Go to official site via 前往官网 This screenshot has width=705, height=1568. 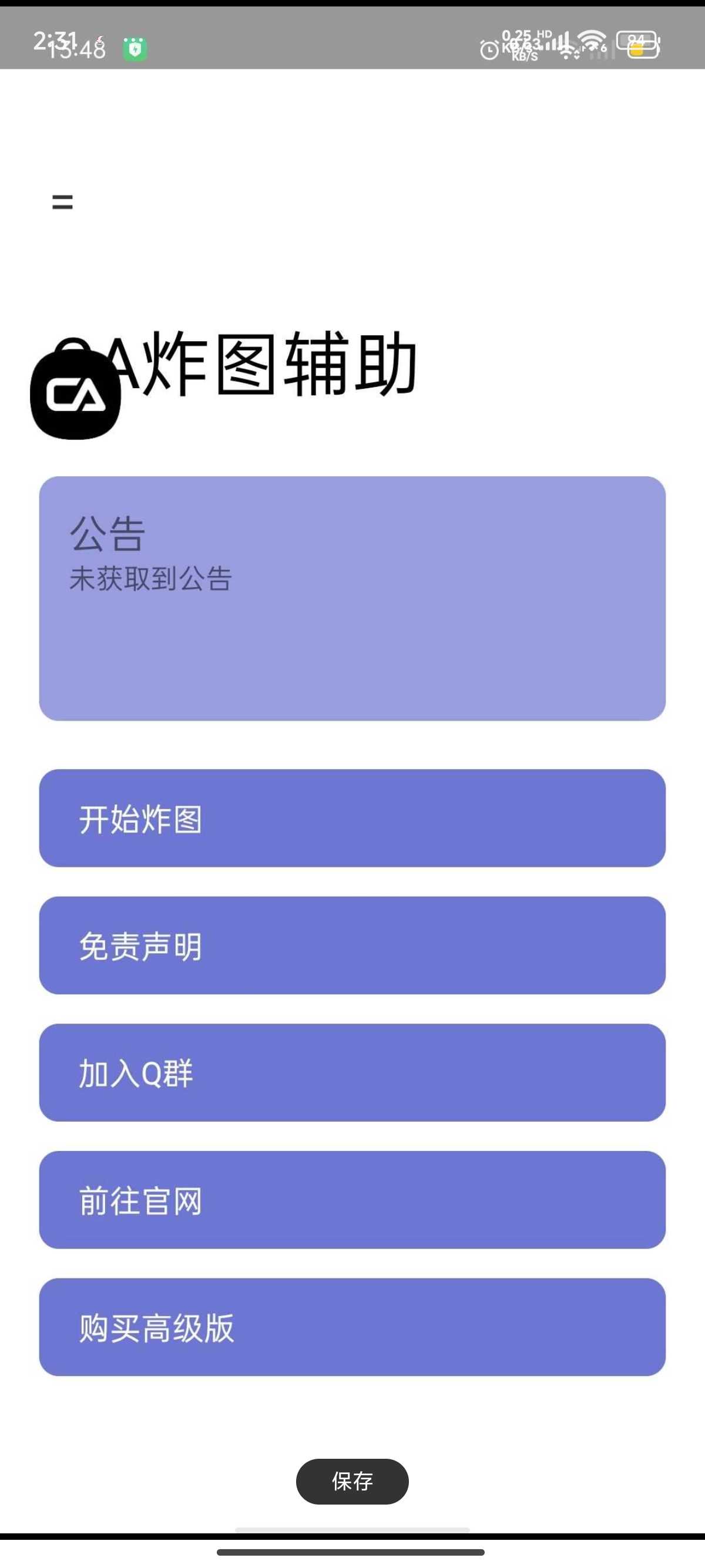point(352,1200)
